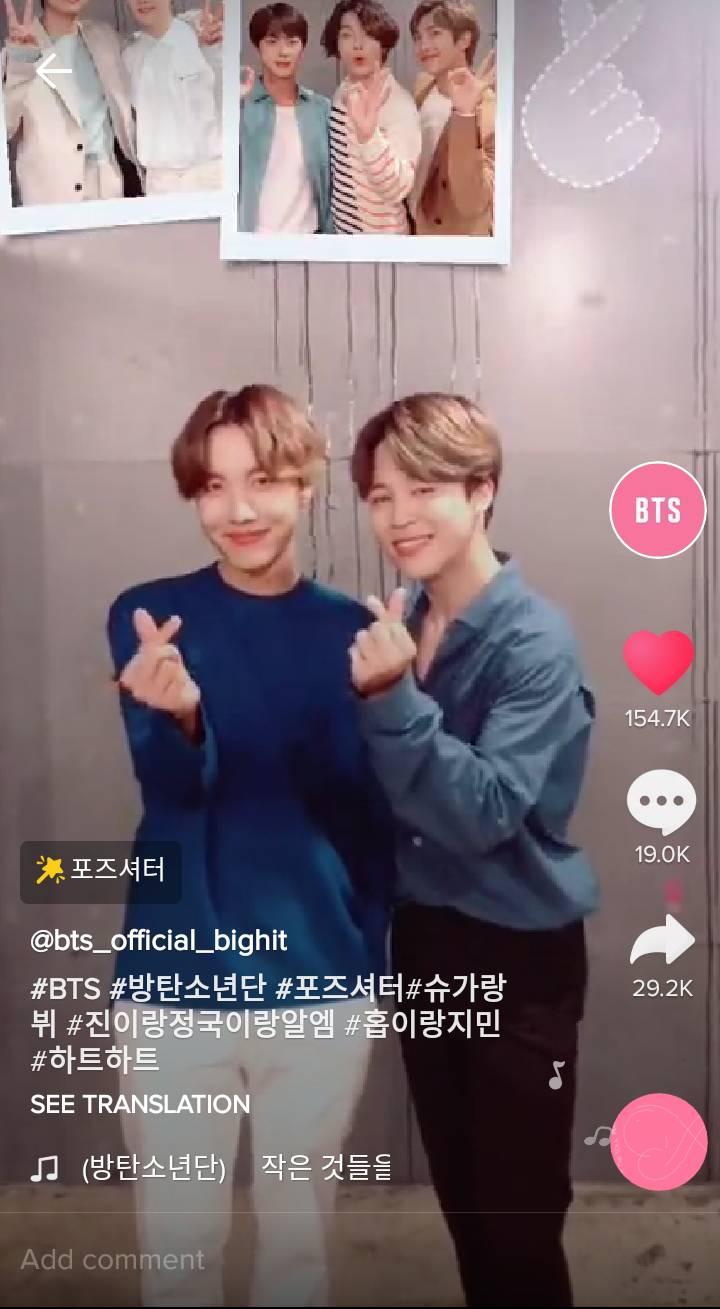Tap SEE TRANSLATION
The width and height of the screenshot is (720, 1309).
tap(140, 1104)
